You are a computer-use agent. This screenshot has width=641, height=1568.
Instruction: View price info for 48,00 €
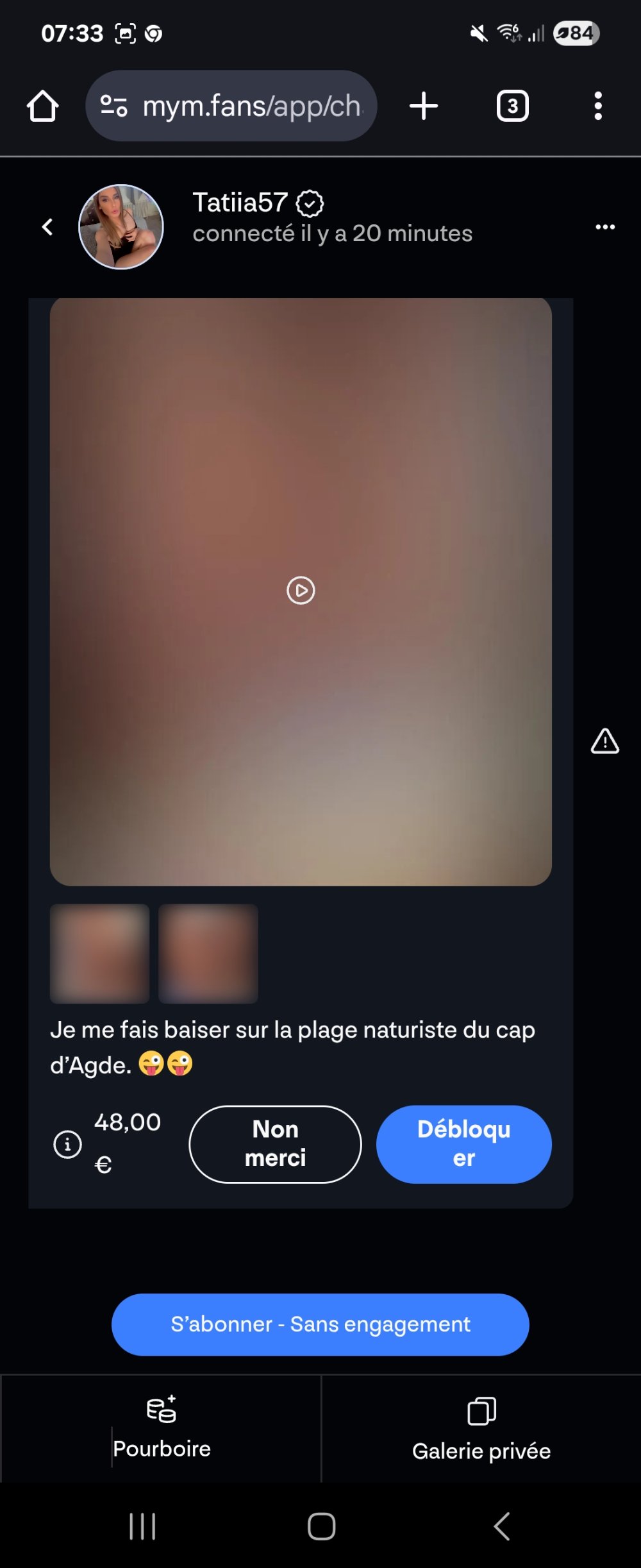pyautogui.click(x=67, y=1144)
